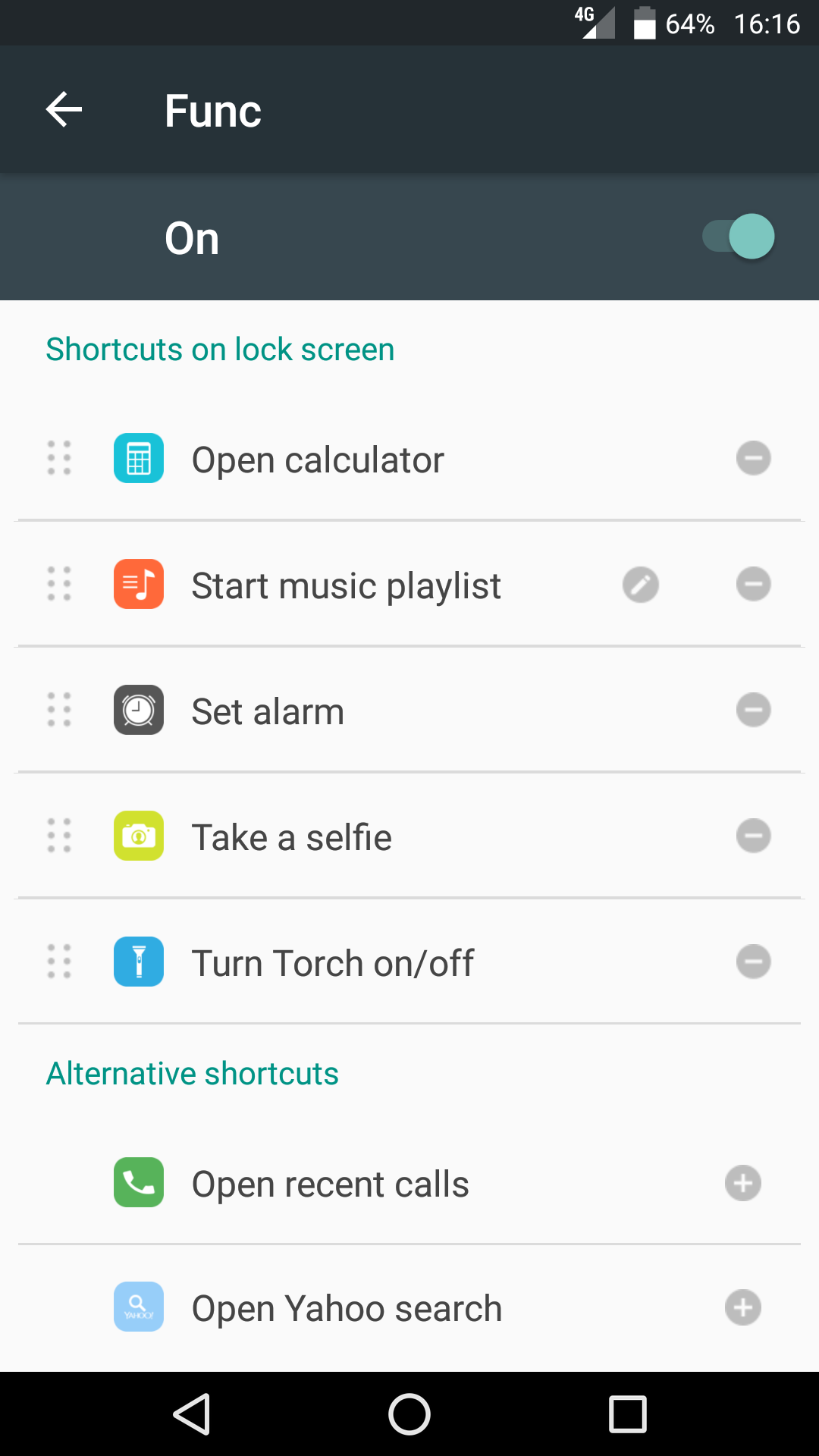Viewport: 819px width, 1456px height.
Task: Remove the Start music playlist shortcut
Action: (753, 585)
